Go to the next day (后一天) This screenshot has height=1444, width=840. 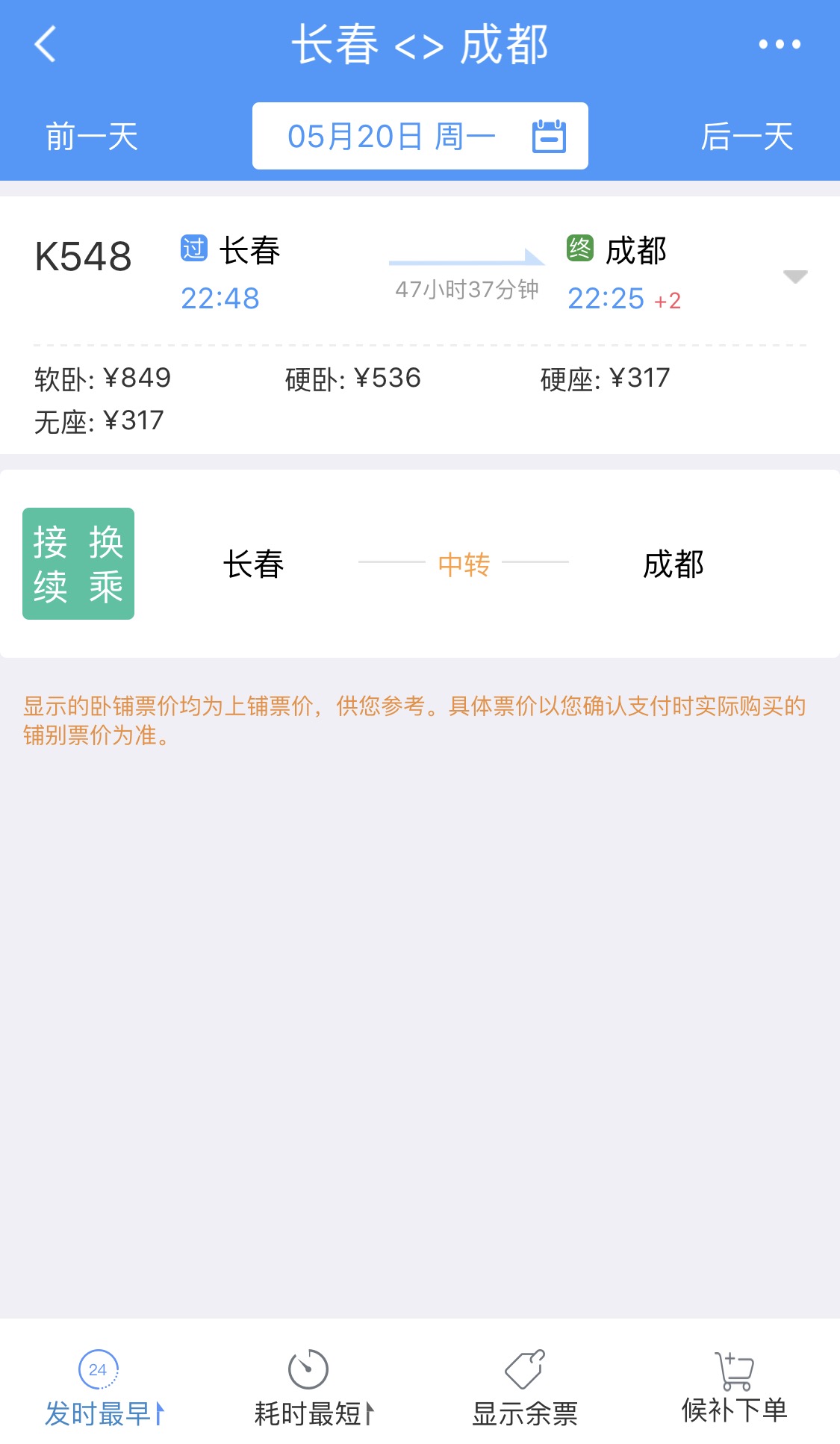click(x=747, y=137)
